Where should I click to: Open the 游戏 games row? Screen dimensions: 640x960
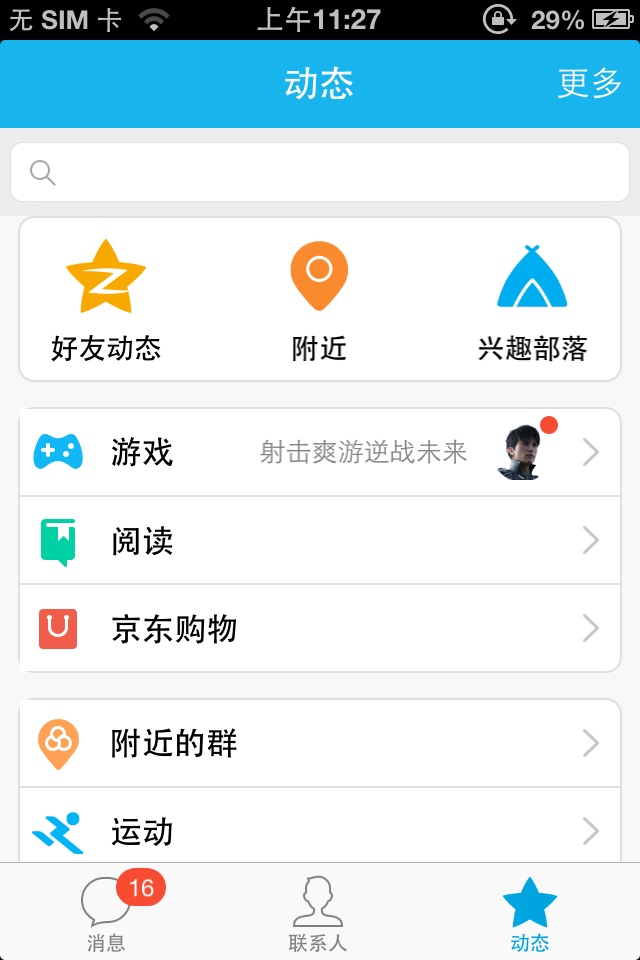click(320, 453)
